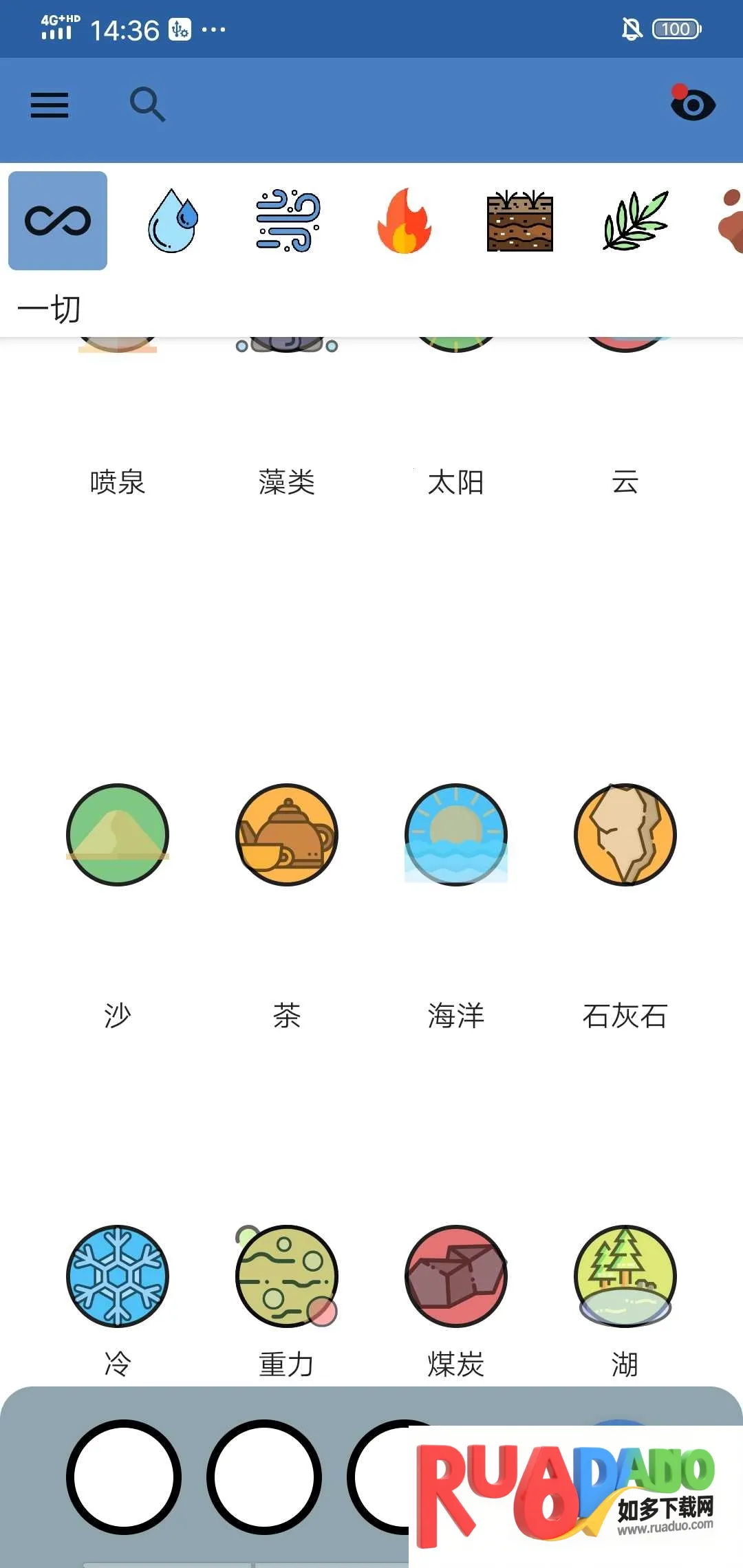Select the lake (湖) element

point(625,1276)
